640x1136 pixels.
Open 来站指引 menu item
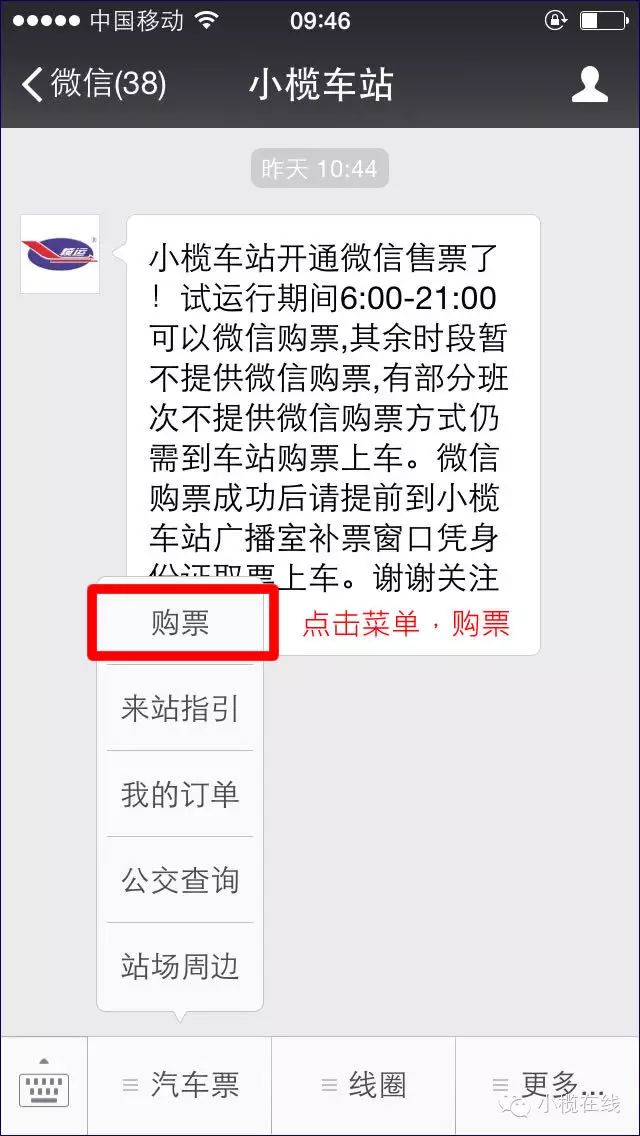click(180, 708)
